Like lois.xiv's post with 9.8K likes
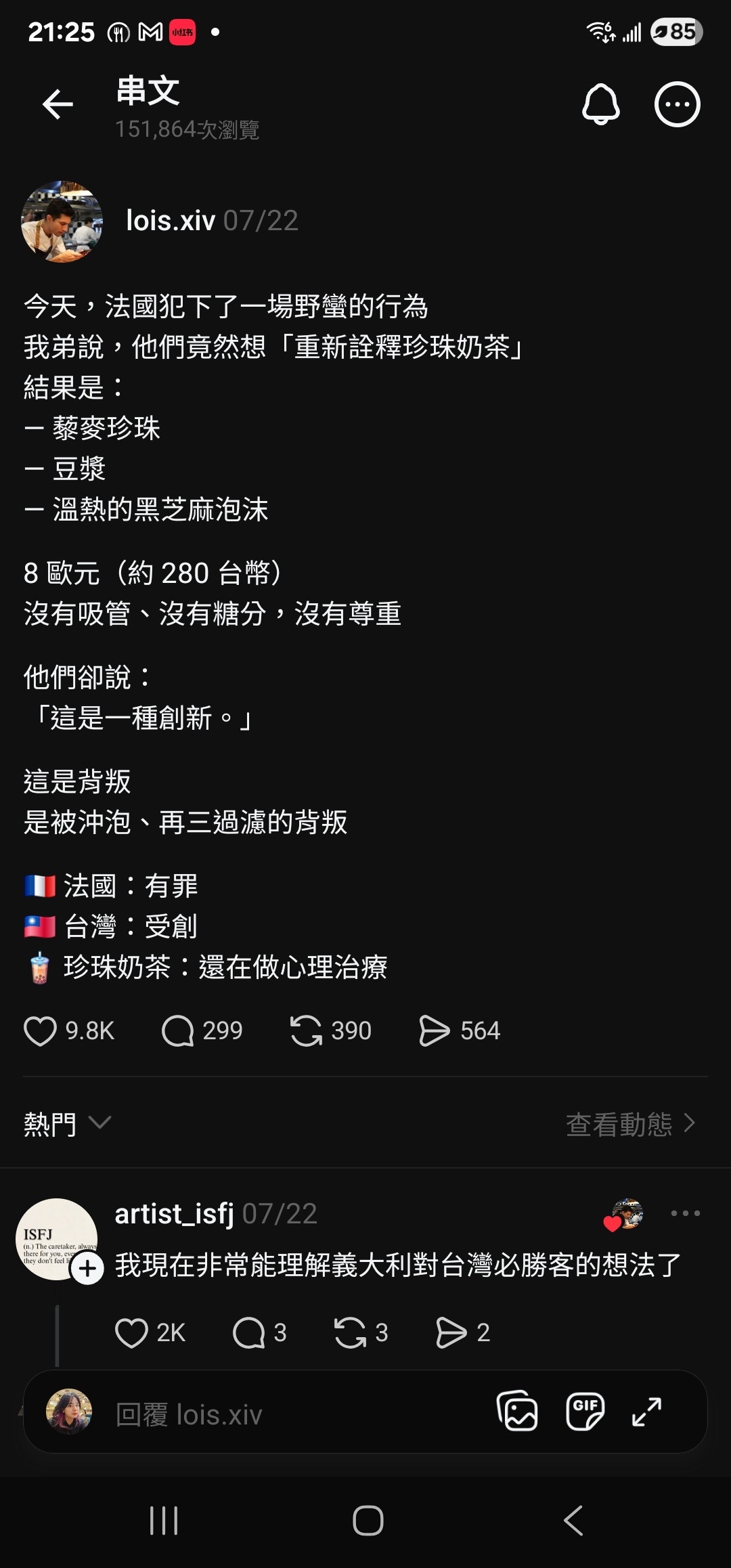Viewport: 731px width, 1568px height. [41, 1031]
